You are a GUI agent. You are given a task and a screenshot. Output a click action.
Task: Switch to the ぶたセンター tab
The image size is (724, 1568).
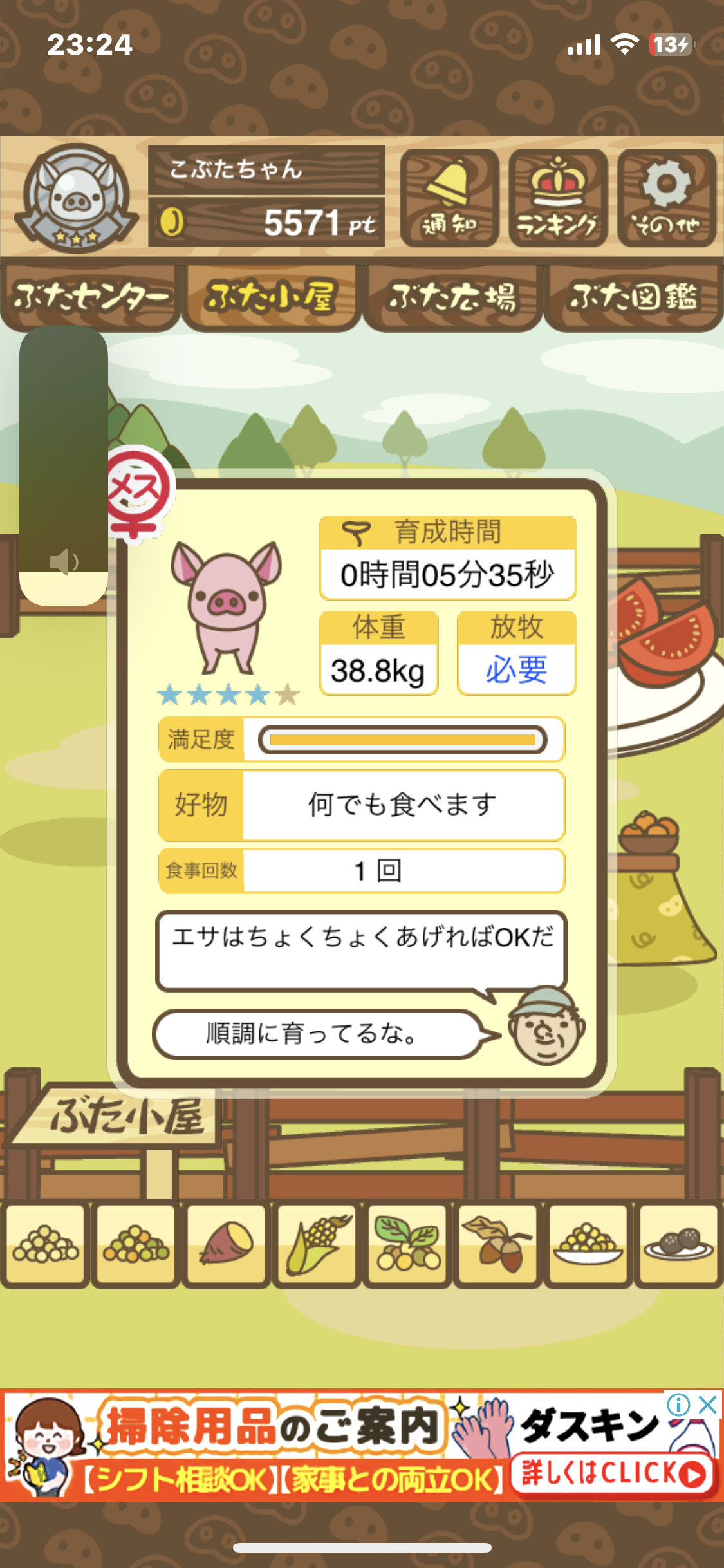(90, 298)
